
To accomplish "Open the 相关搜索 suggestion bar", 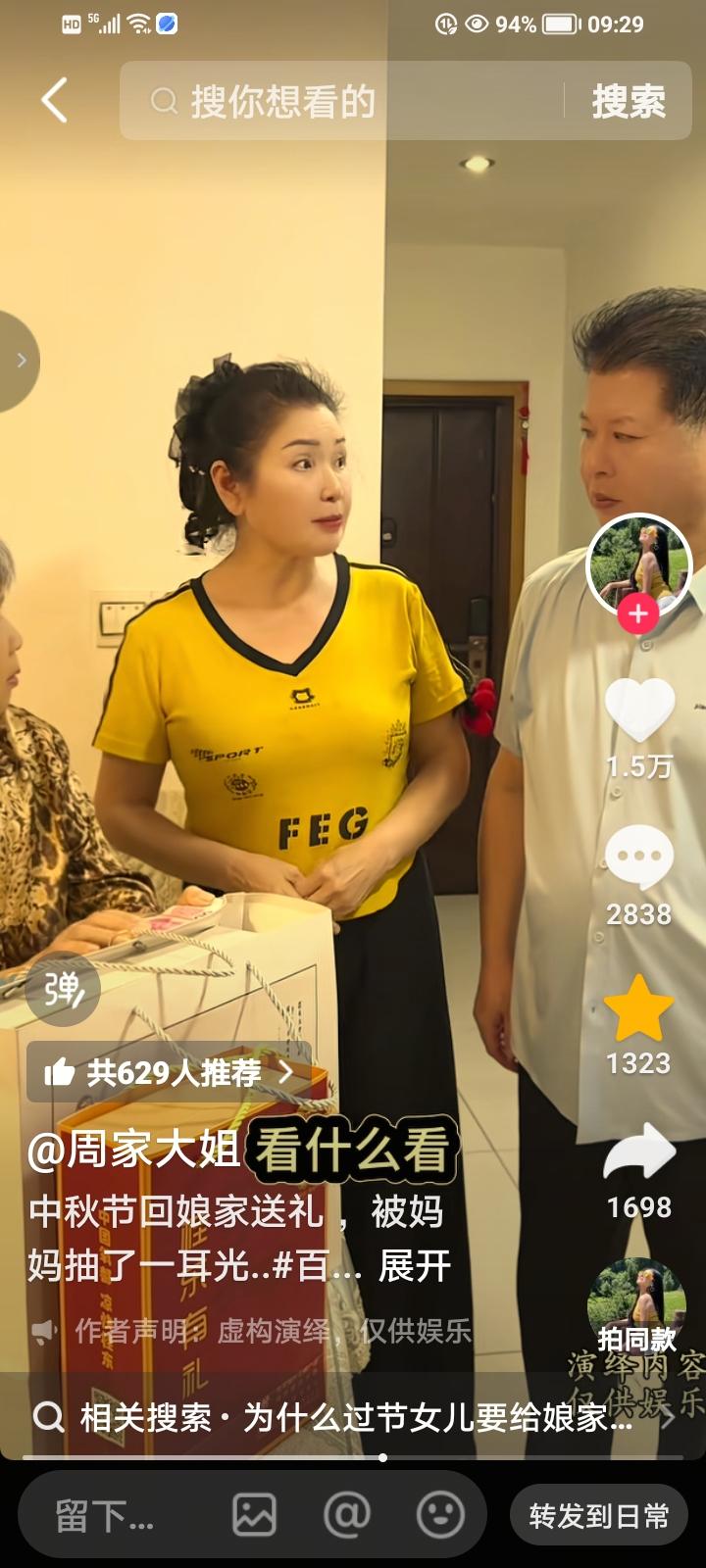I will (x=353, y=1417).
